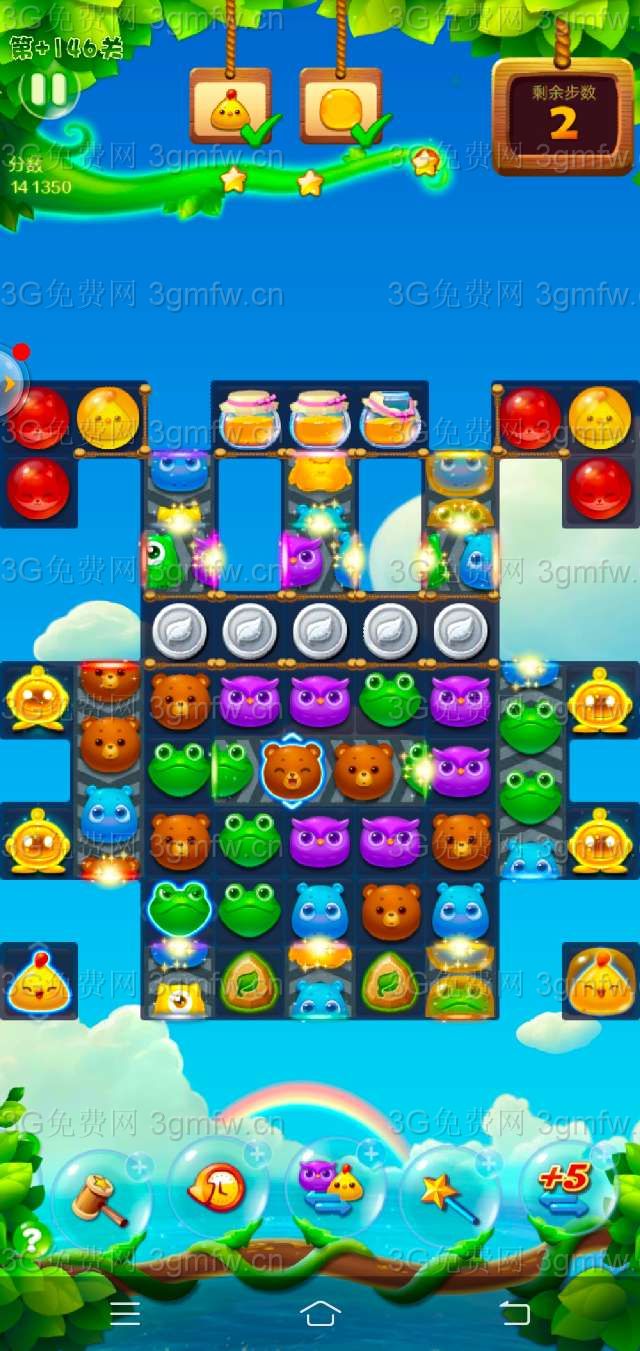The width and height of the screenshot is (640, 1351).
Task: Select the highlighted bear tile
Action: (293, 771)
